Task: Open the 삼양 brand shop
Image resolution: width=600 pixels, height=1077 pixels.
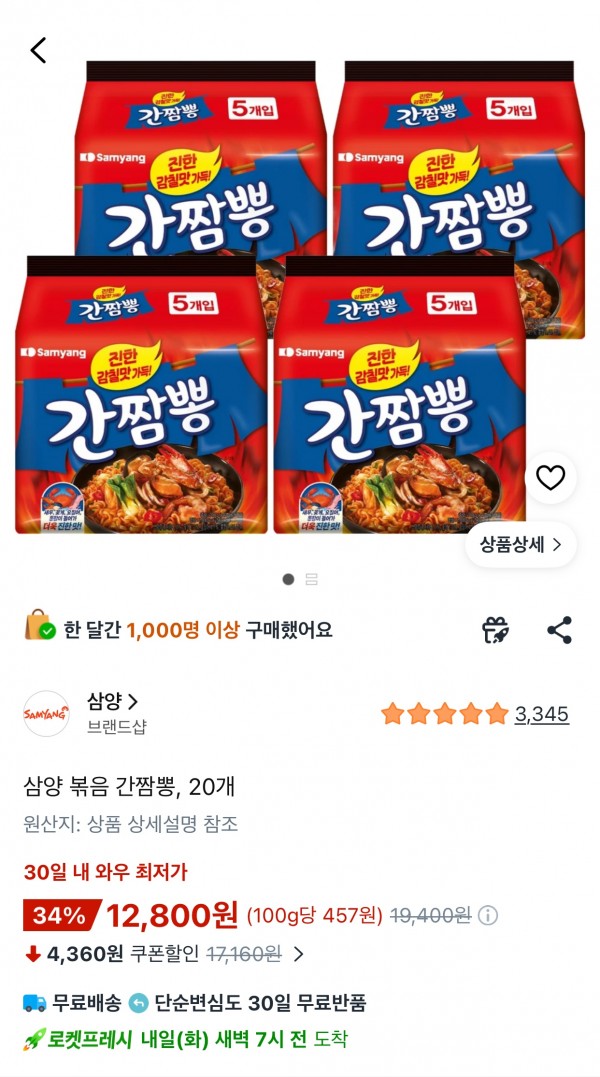Action: 112,702
